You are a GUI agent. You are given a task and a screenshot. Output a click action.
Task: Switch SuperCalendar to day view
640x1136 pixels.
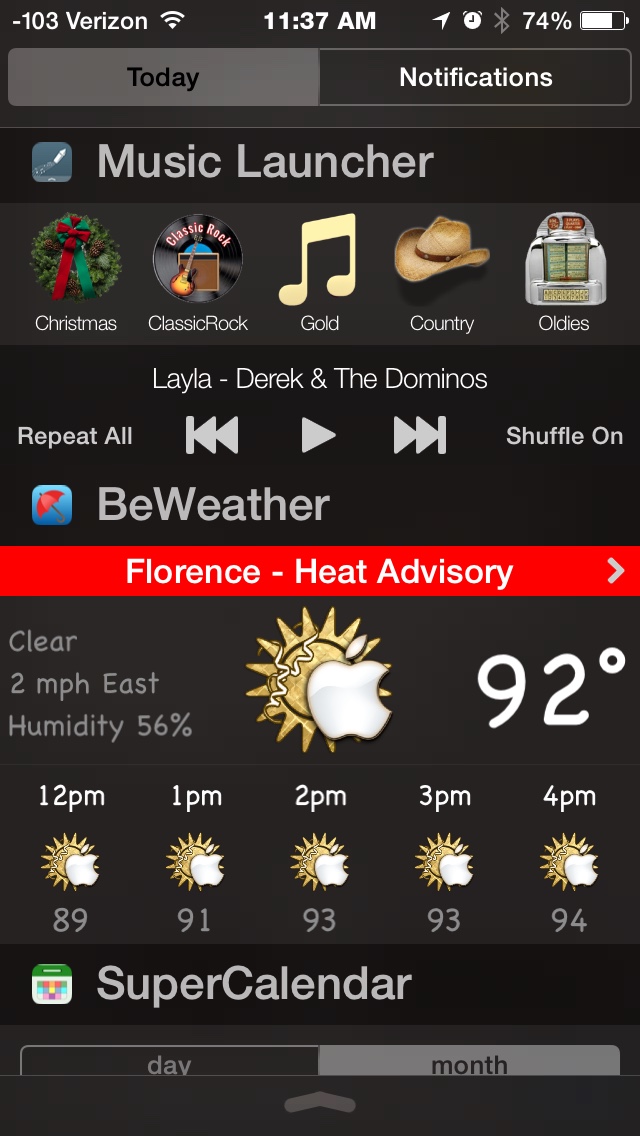point(169,1062)
